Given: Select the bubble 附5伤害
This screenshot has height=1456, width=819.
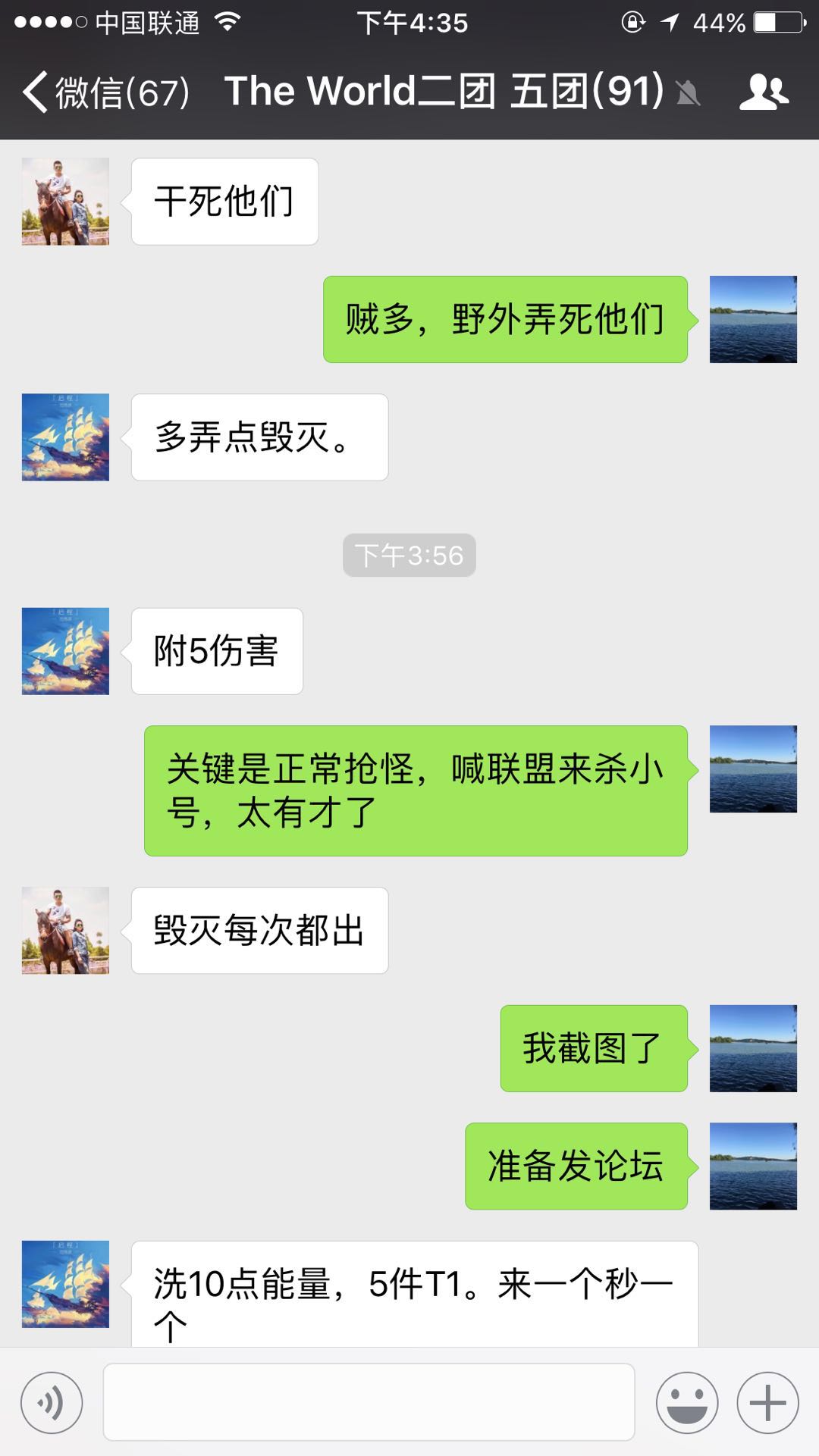Looking at the screenshot, I should [x=216, y=650].
